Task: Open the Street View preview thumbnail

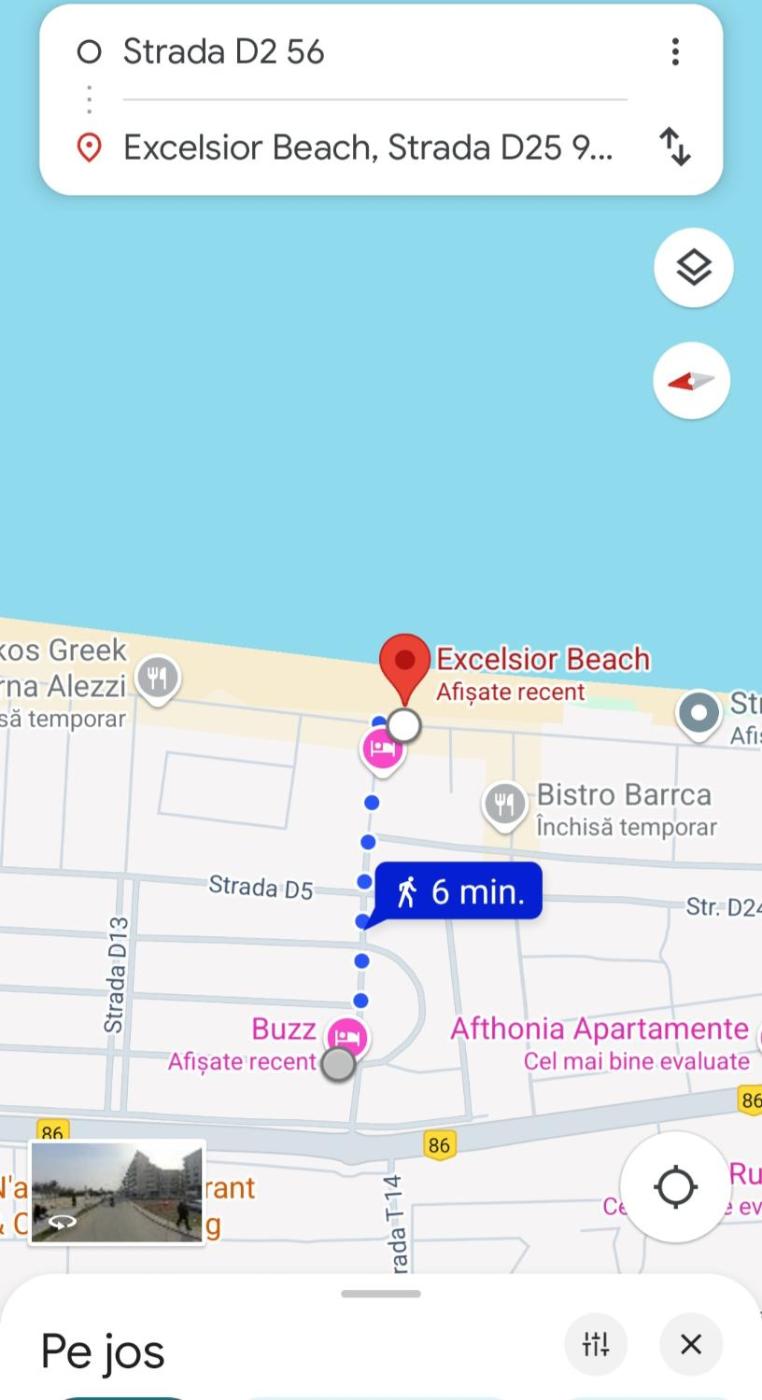Action: coord(117,1192)
